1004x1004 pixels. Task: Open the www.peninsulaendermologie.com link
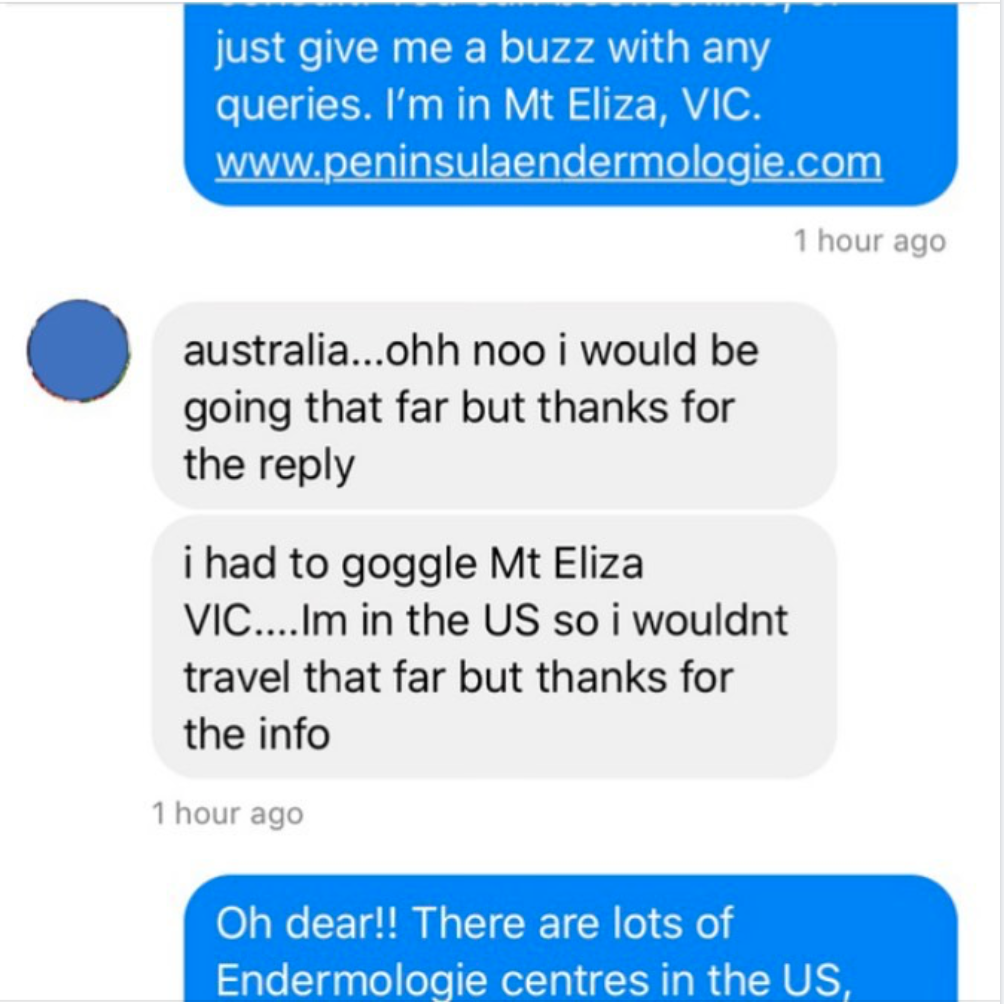tap(549, 161)
